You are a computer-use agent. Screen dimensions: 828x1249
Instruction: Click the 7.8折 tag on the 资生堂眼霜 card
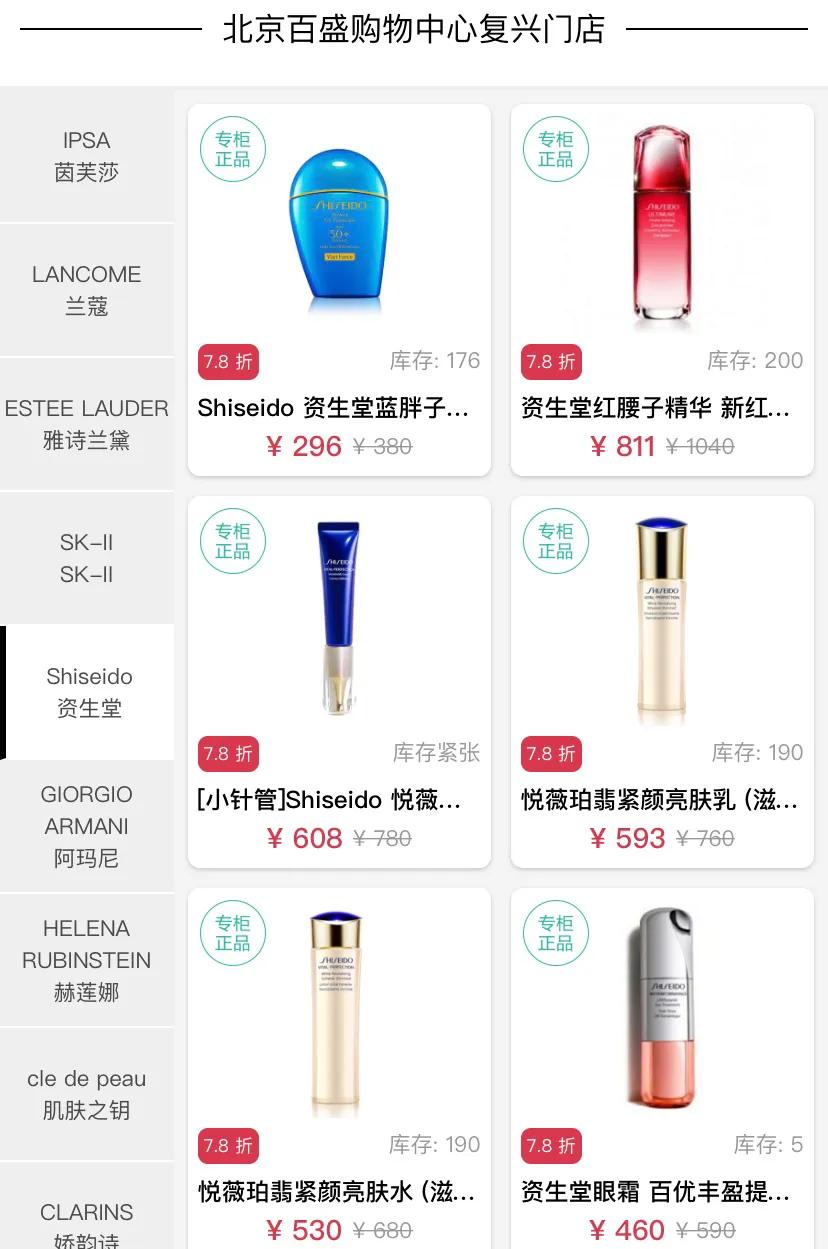click(x=551, y=1146)
